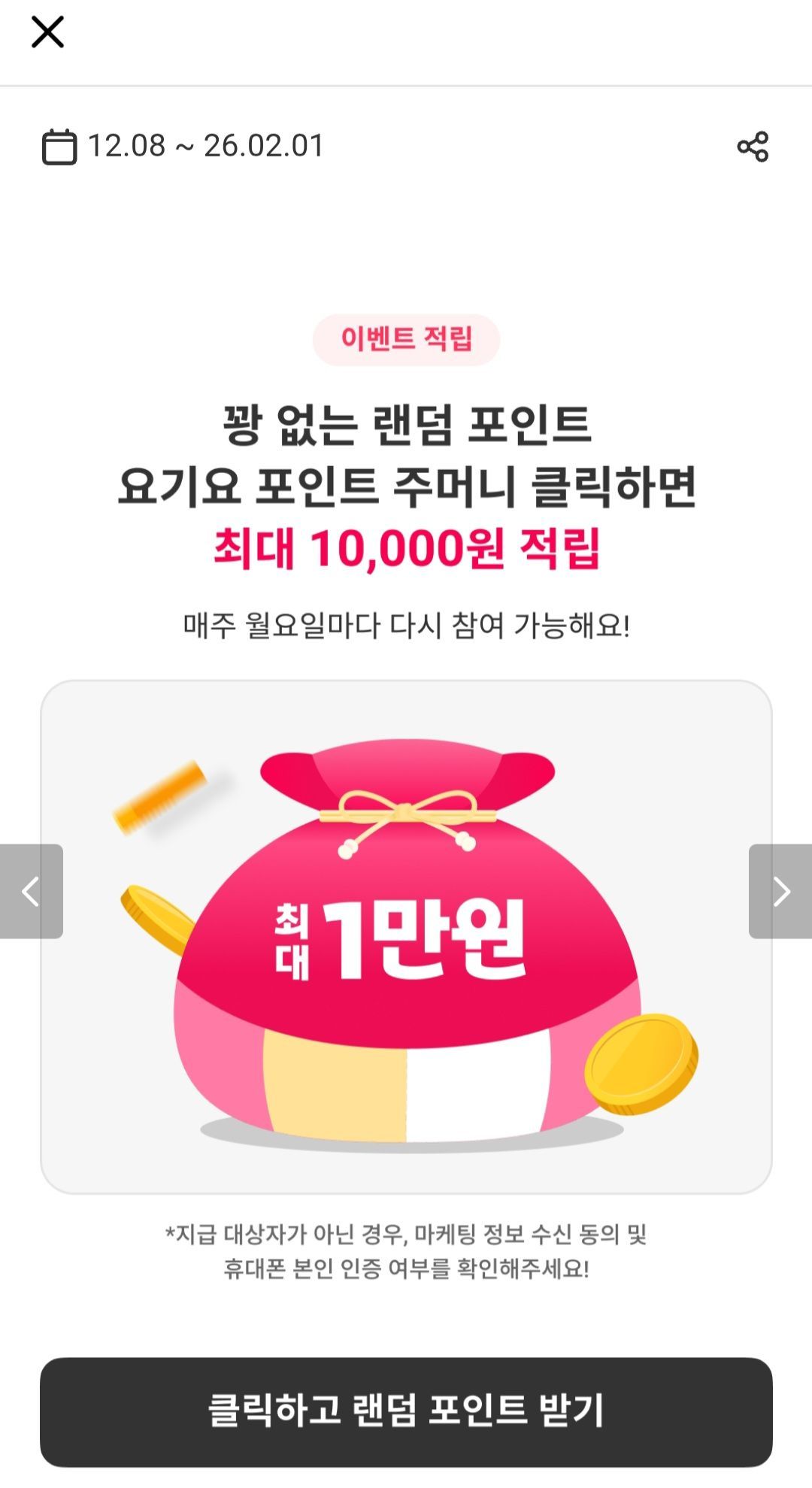Image resolution: width=812 pixels, height=1488 pixels.
Task: Go to previous event with left arrow
Action: tap(31, 891)
